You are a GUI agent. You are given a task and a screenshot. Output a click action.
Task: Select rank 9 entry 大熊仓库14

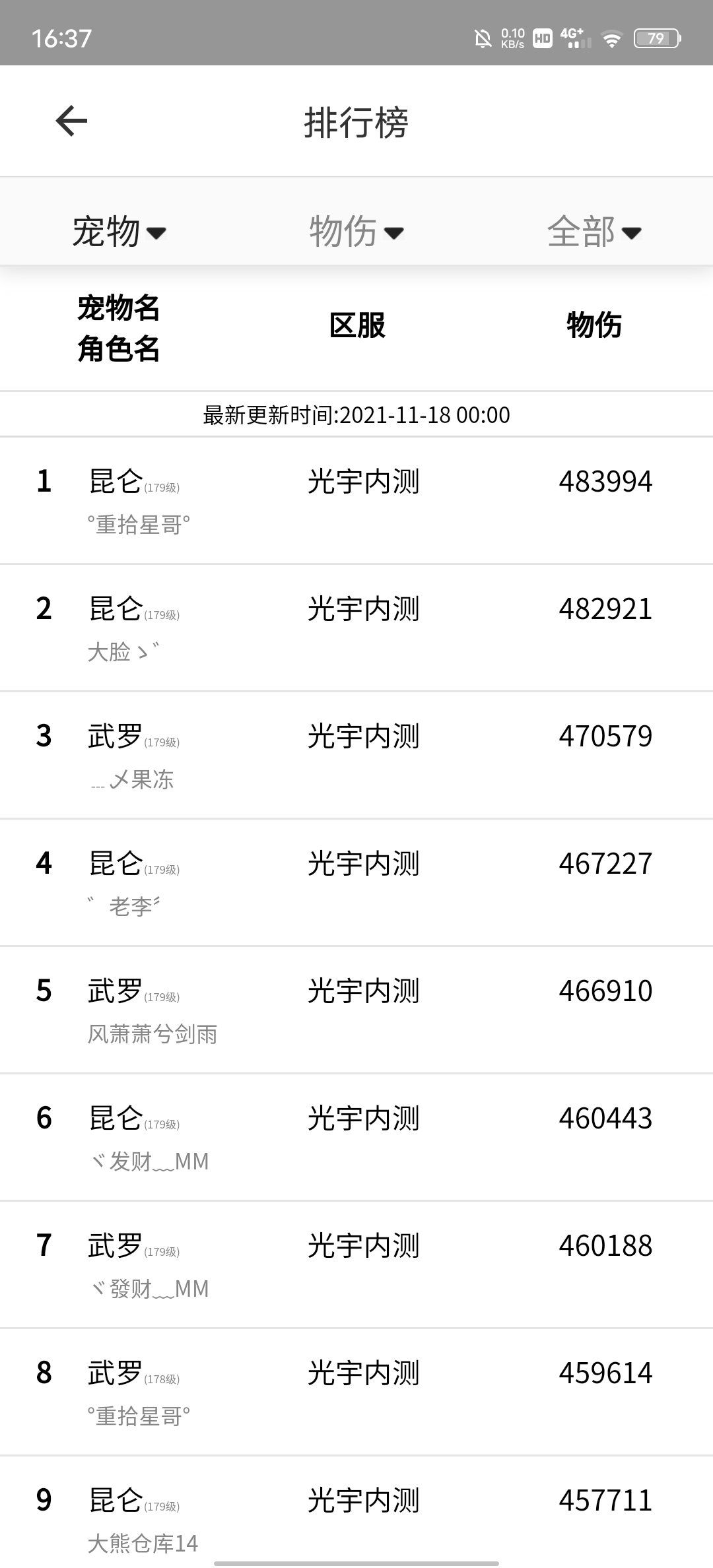356,1512
